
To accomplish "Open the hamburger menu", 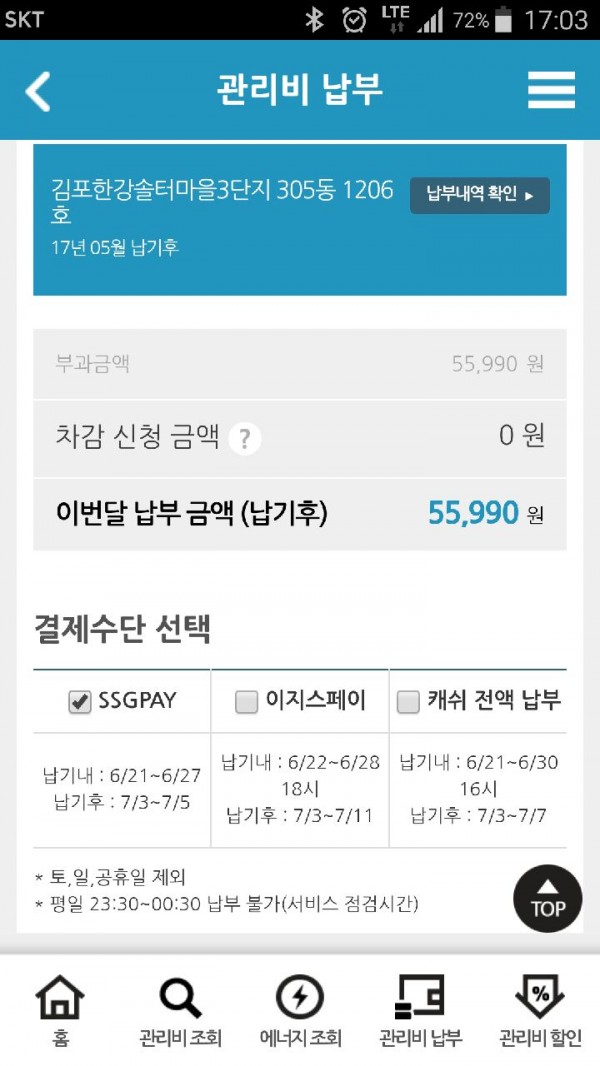I will point(551,91).
